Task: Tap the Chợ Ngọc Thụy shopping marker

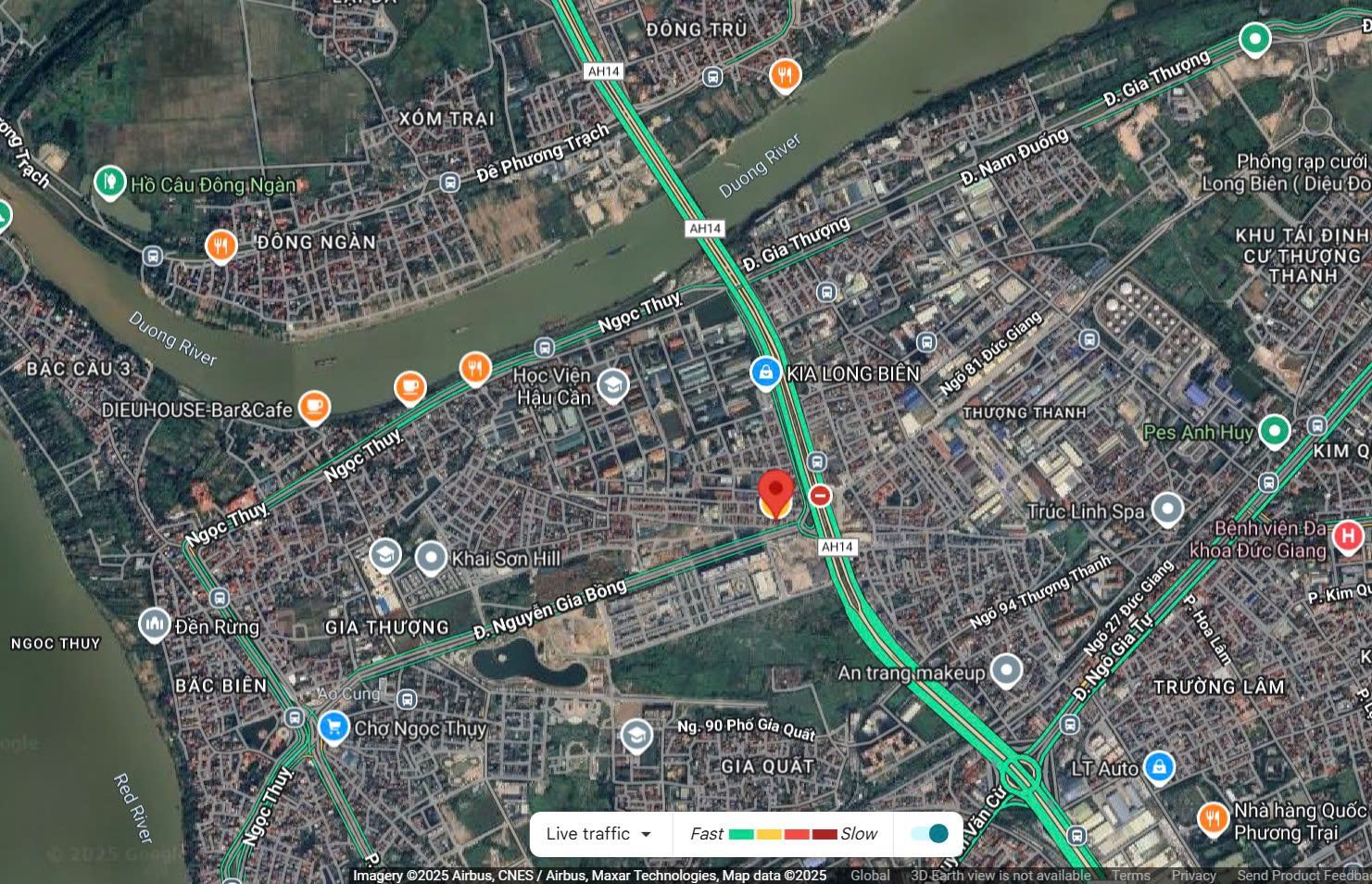Action: pyautogui.click(x=334, y=726)
